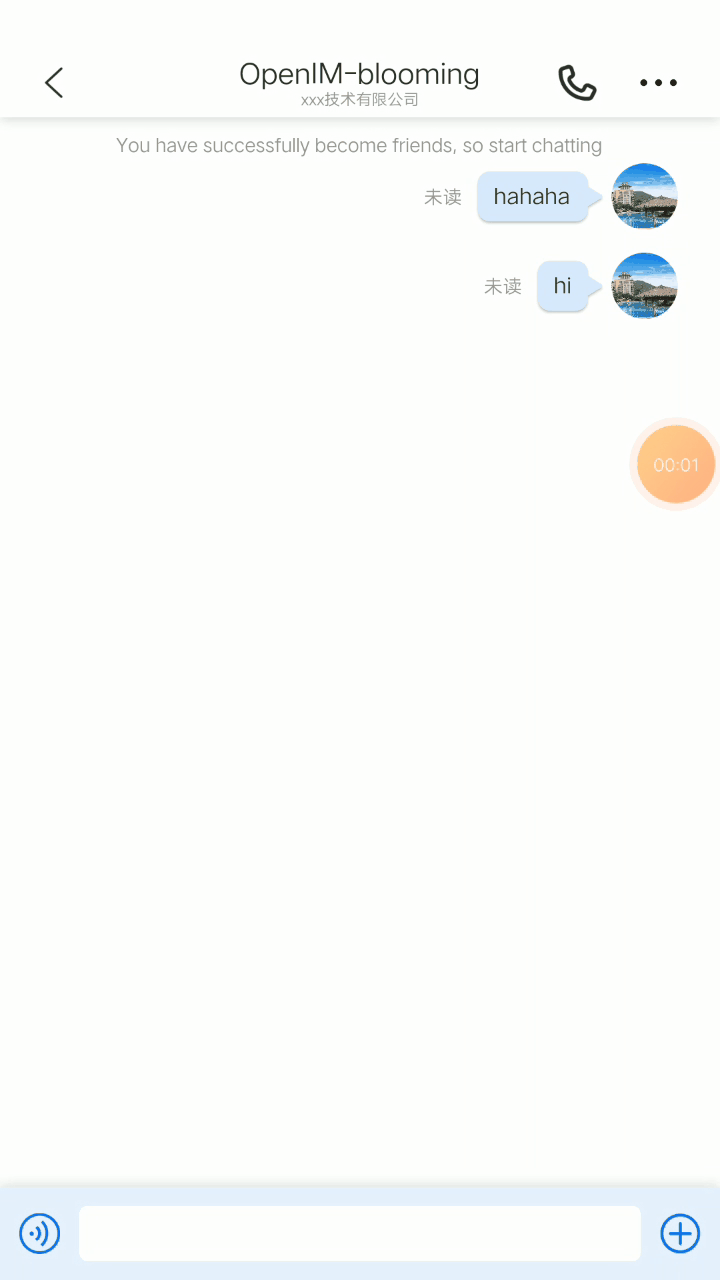The width and height of the screenshot is (720, 1280).
Task: Open the three-dot overflow menu
Action: 658,83
